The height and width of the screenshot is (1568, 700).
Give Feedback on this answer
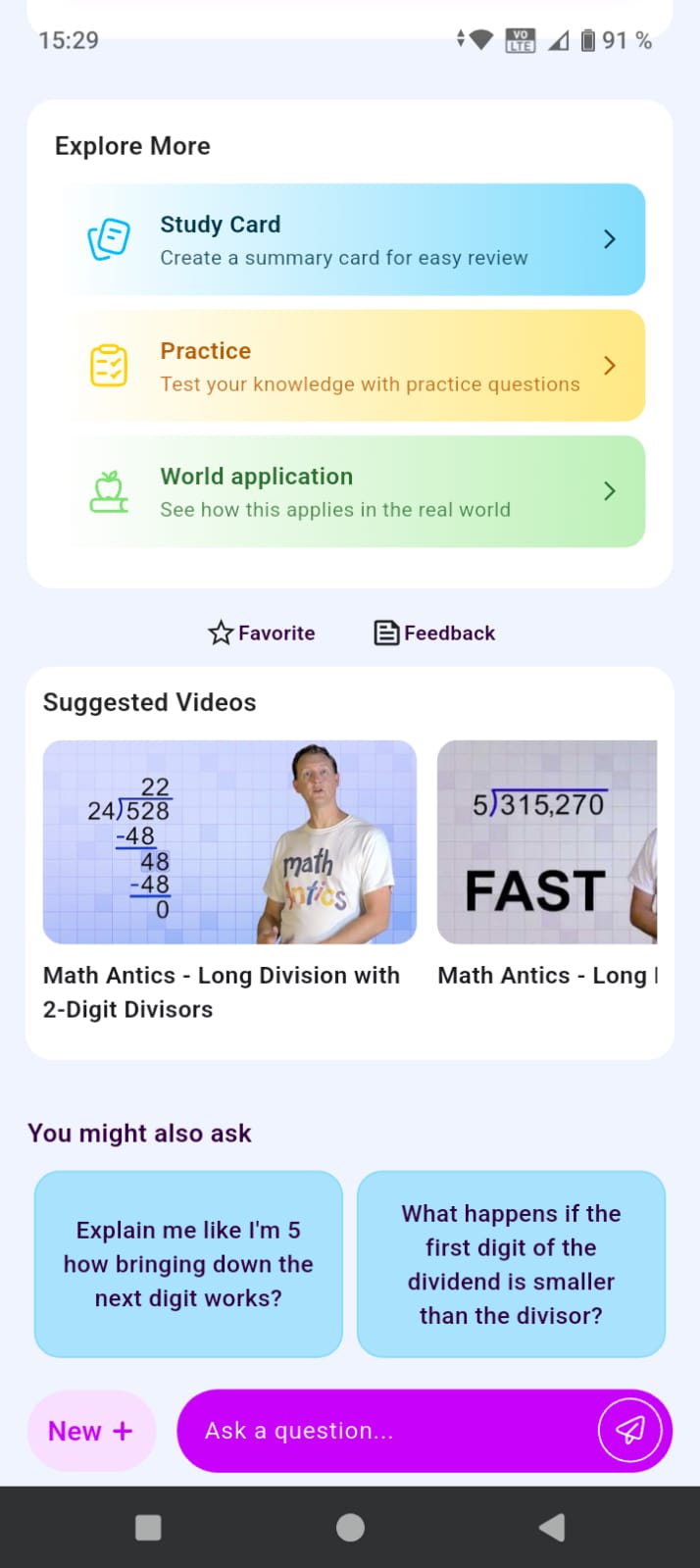pos(435,633)
